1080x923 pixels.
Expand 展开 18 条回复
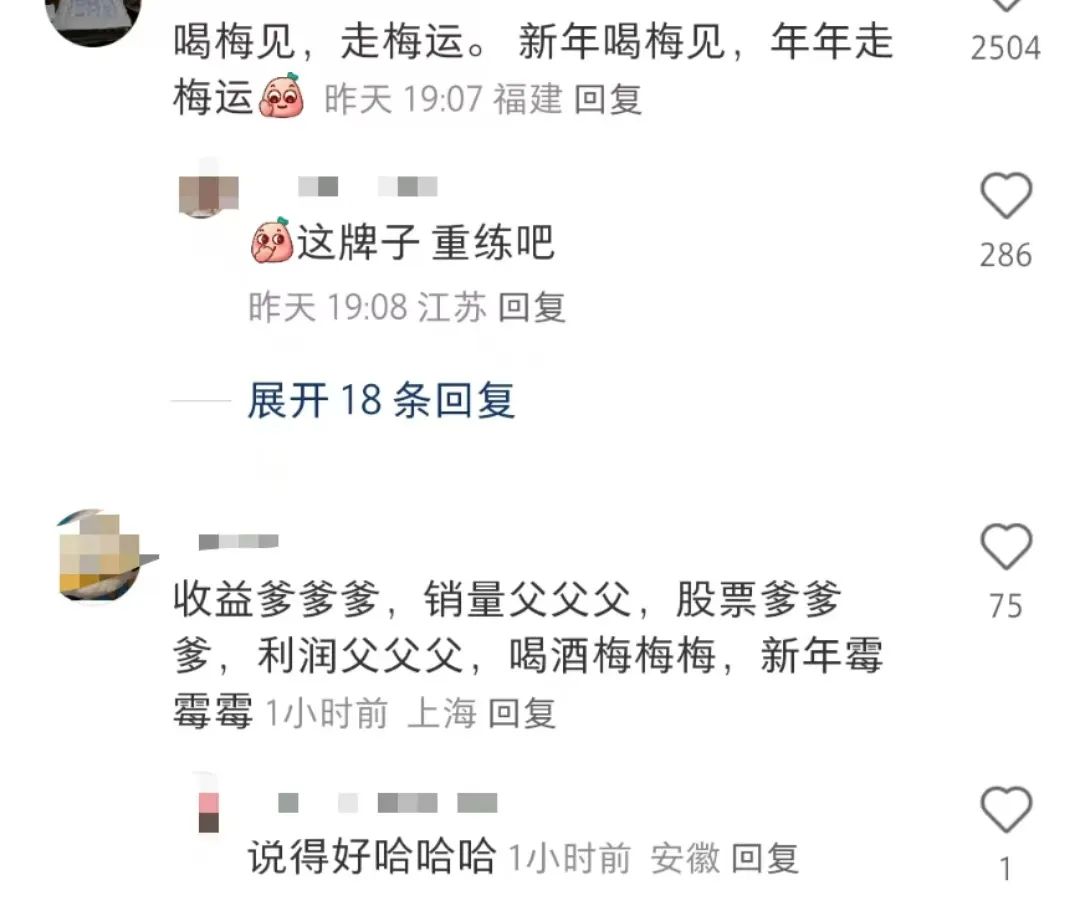(380, 401)
